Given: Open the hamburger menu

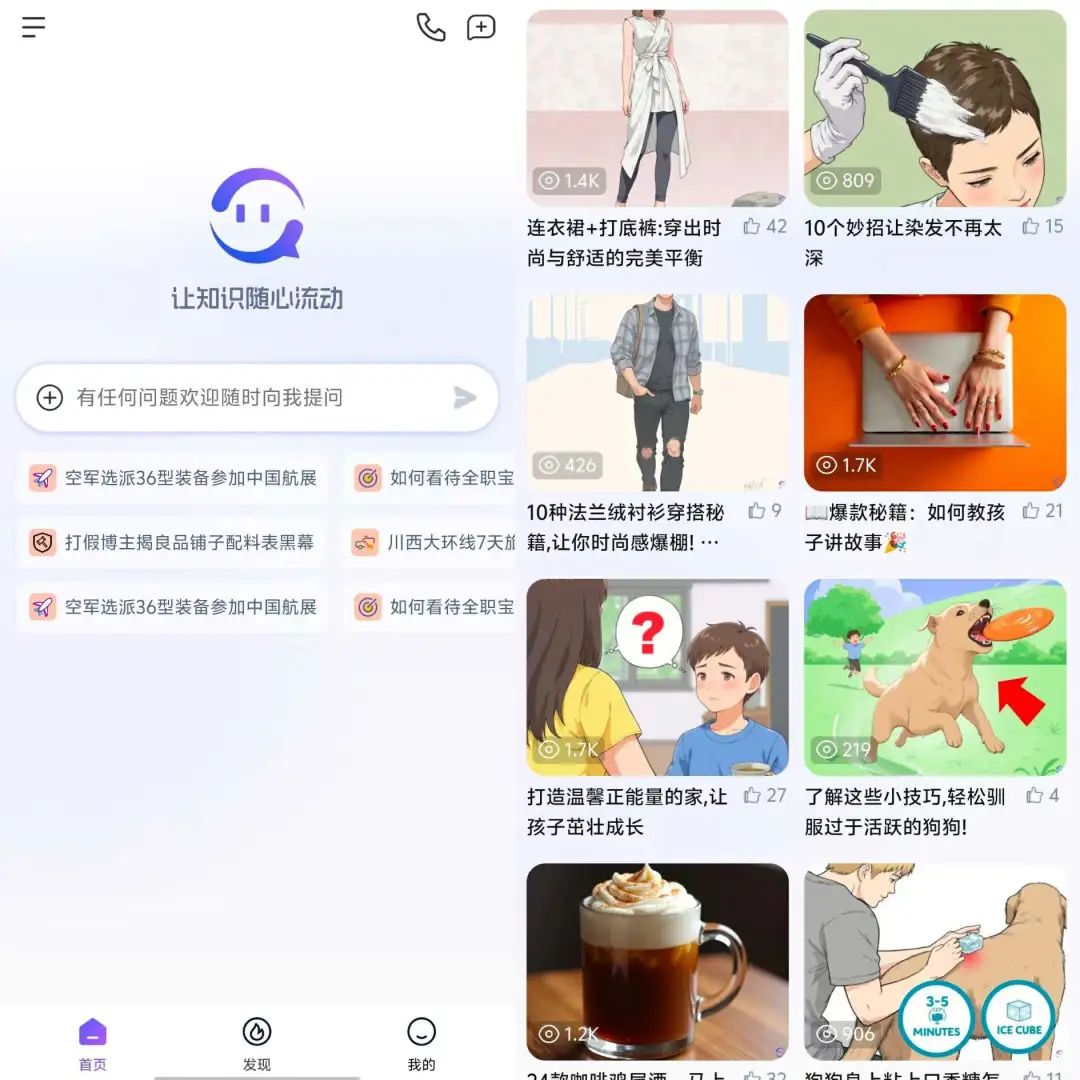Looking at the screenshot, I should pos(34,27).
